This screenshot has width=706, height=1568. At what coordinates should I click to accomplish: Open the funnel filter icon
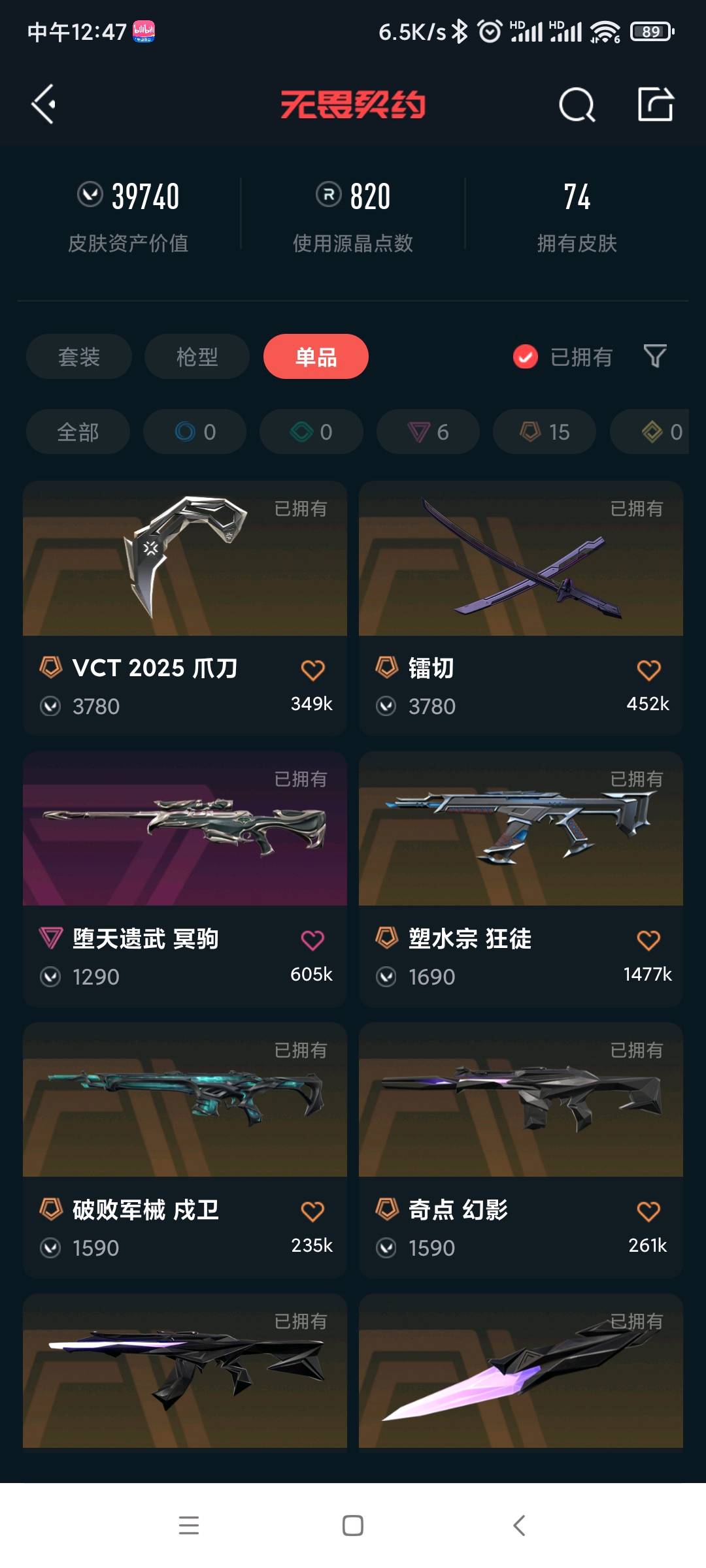pyautogui.click(x=655, y=357)
